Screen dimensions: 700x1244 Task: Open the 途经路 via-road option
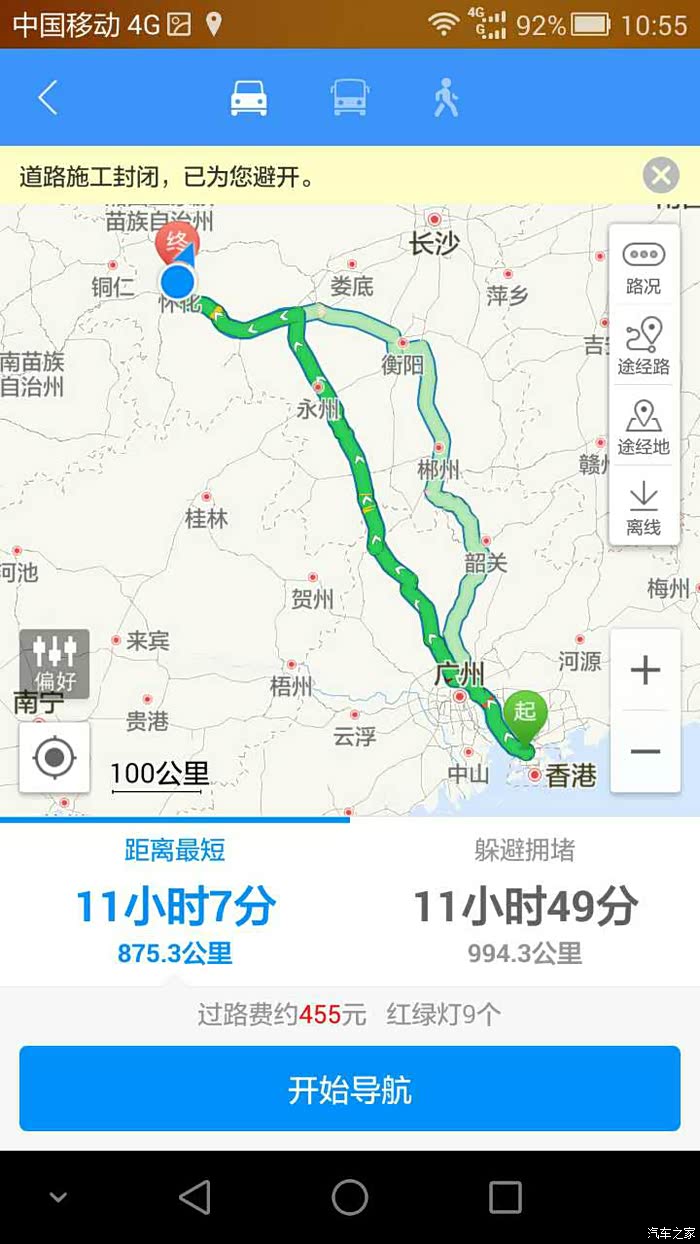coord(643,346)
